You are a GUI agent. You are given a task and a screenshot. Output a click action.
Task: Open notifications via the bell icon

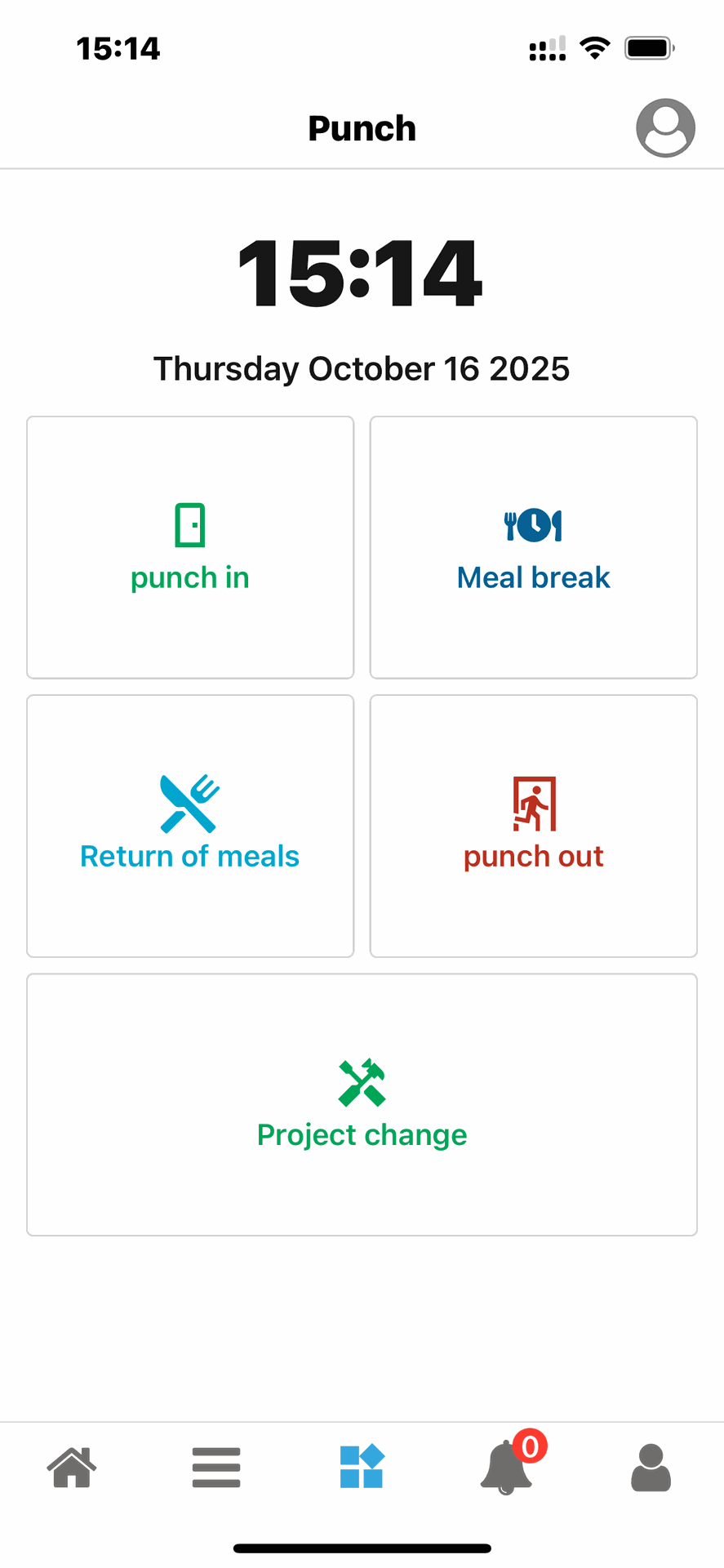click(506, 1470)
